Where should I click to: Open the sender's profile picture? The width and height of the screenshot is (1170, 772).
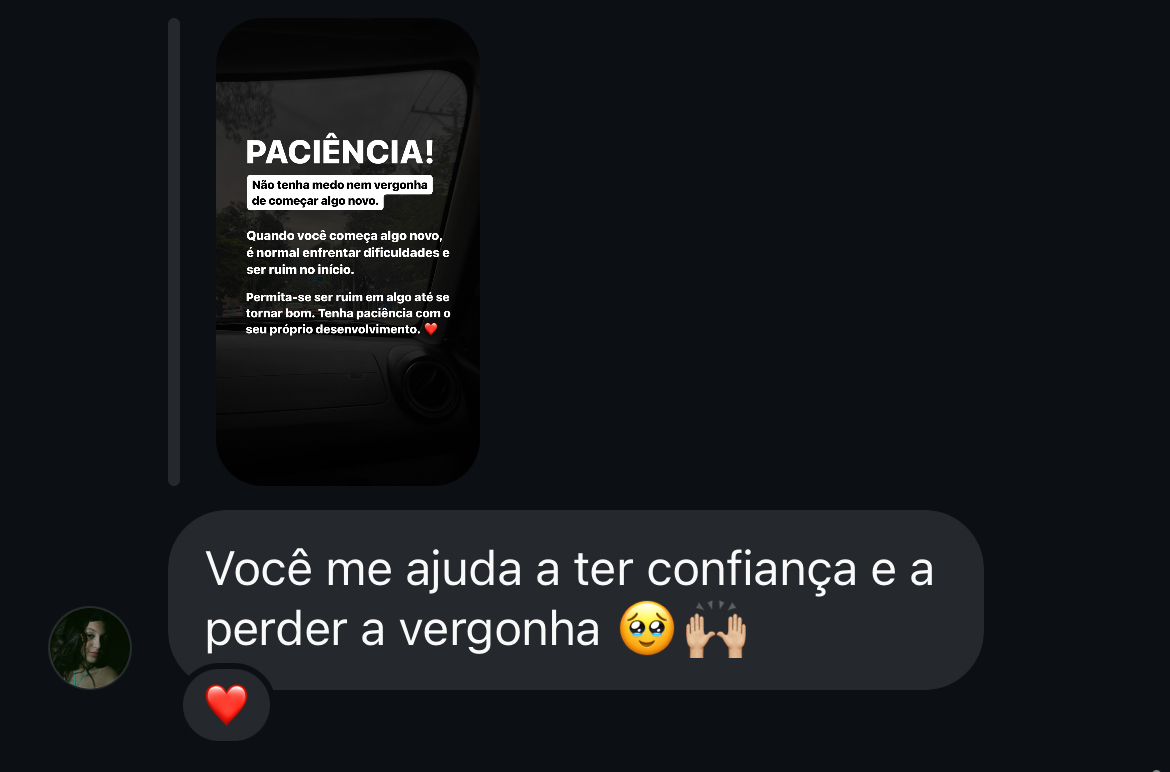[x=90, y=648]
